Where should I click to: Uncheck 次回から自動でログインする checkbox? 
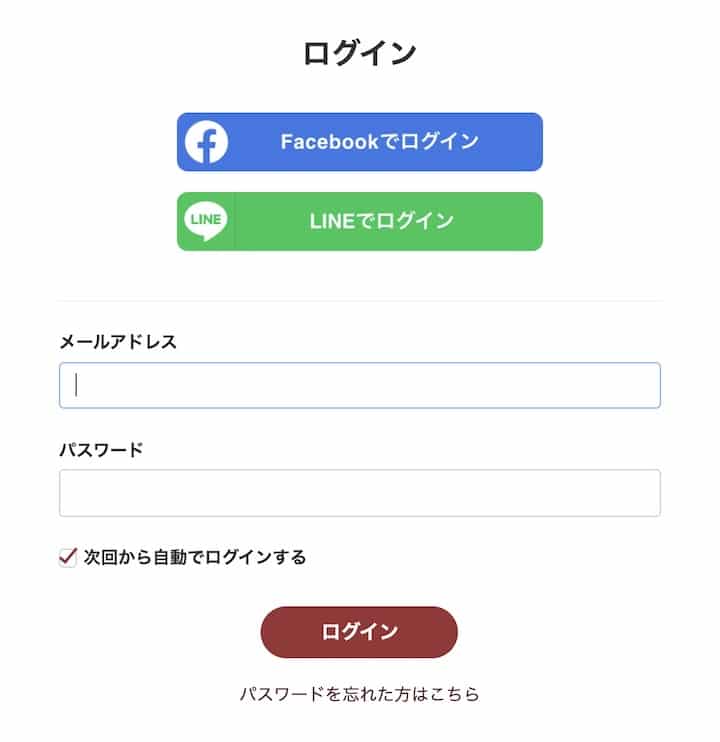click(x=68, y=557)
